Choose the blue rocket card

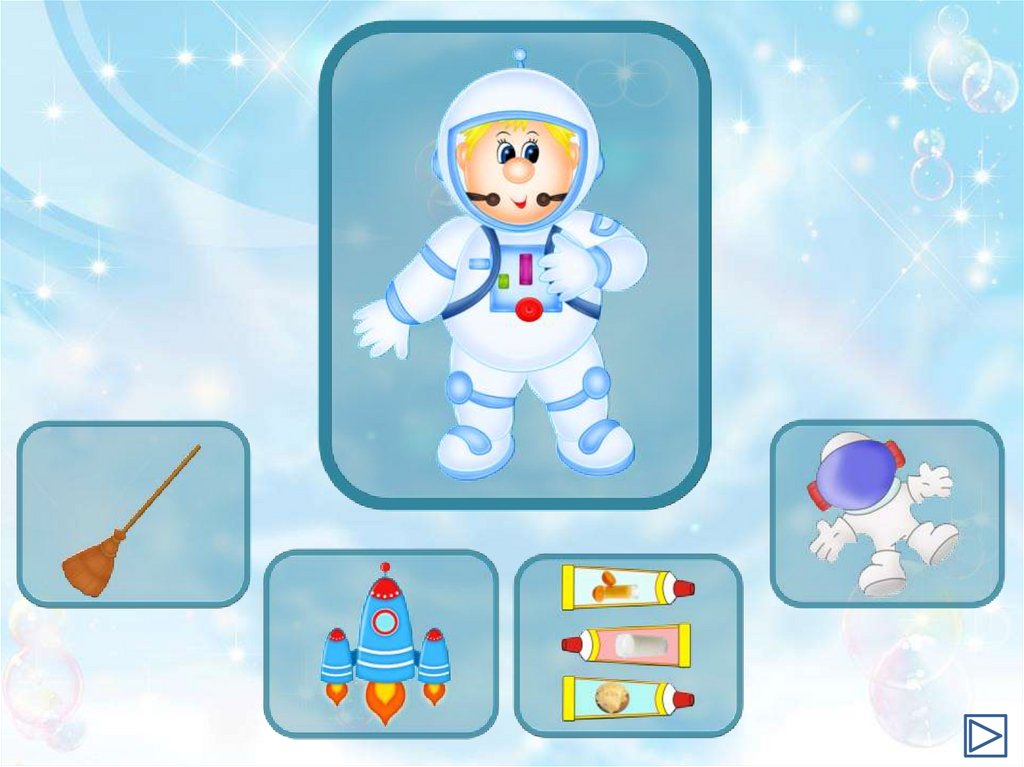[380, 643]
